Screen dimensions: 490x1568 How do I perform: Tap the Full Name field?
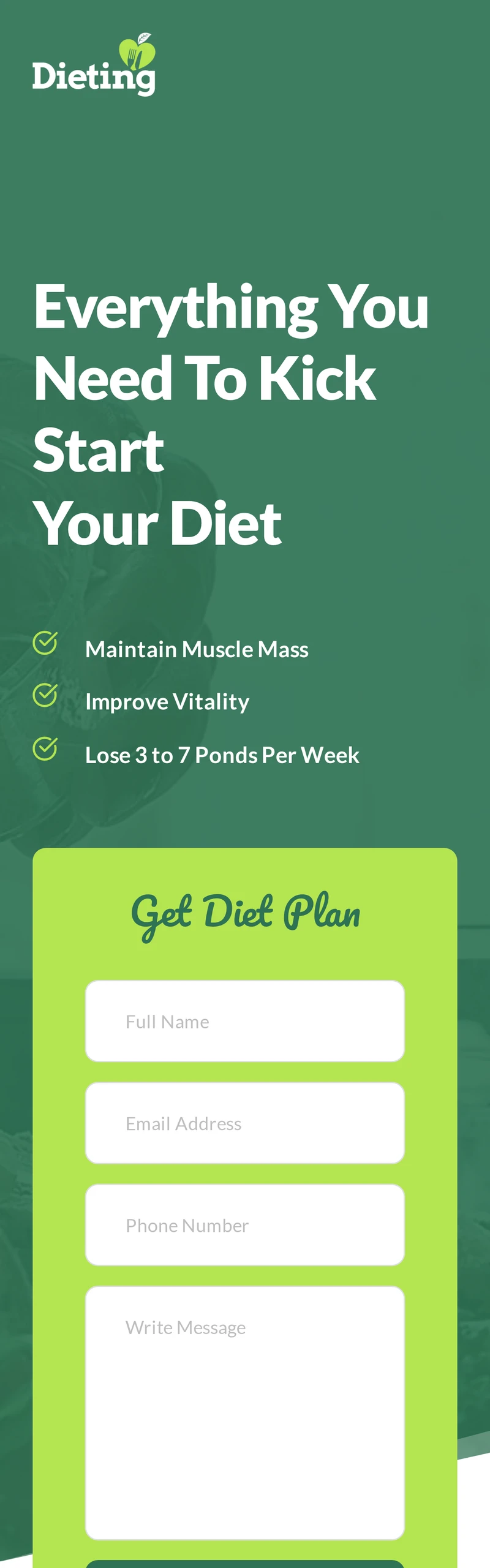click(x=245, y=1021)
